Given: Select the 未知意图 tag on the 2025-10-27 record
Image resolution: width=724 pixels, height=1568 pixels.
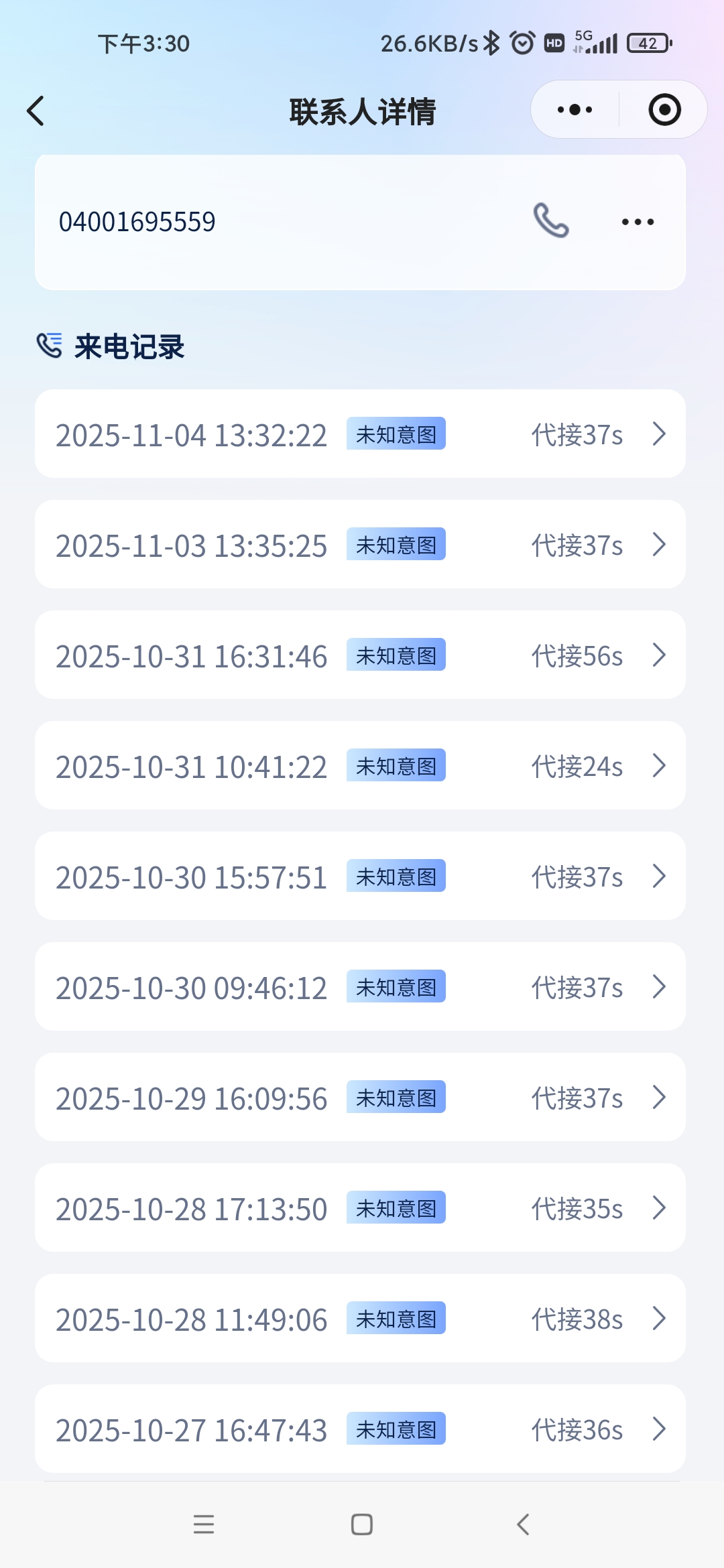Looking at the screenshot, I should click(x=396, y=1430).
